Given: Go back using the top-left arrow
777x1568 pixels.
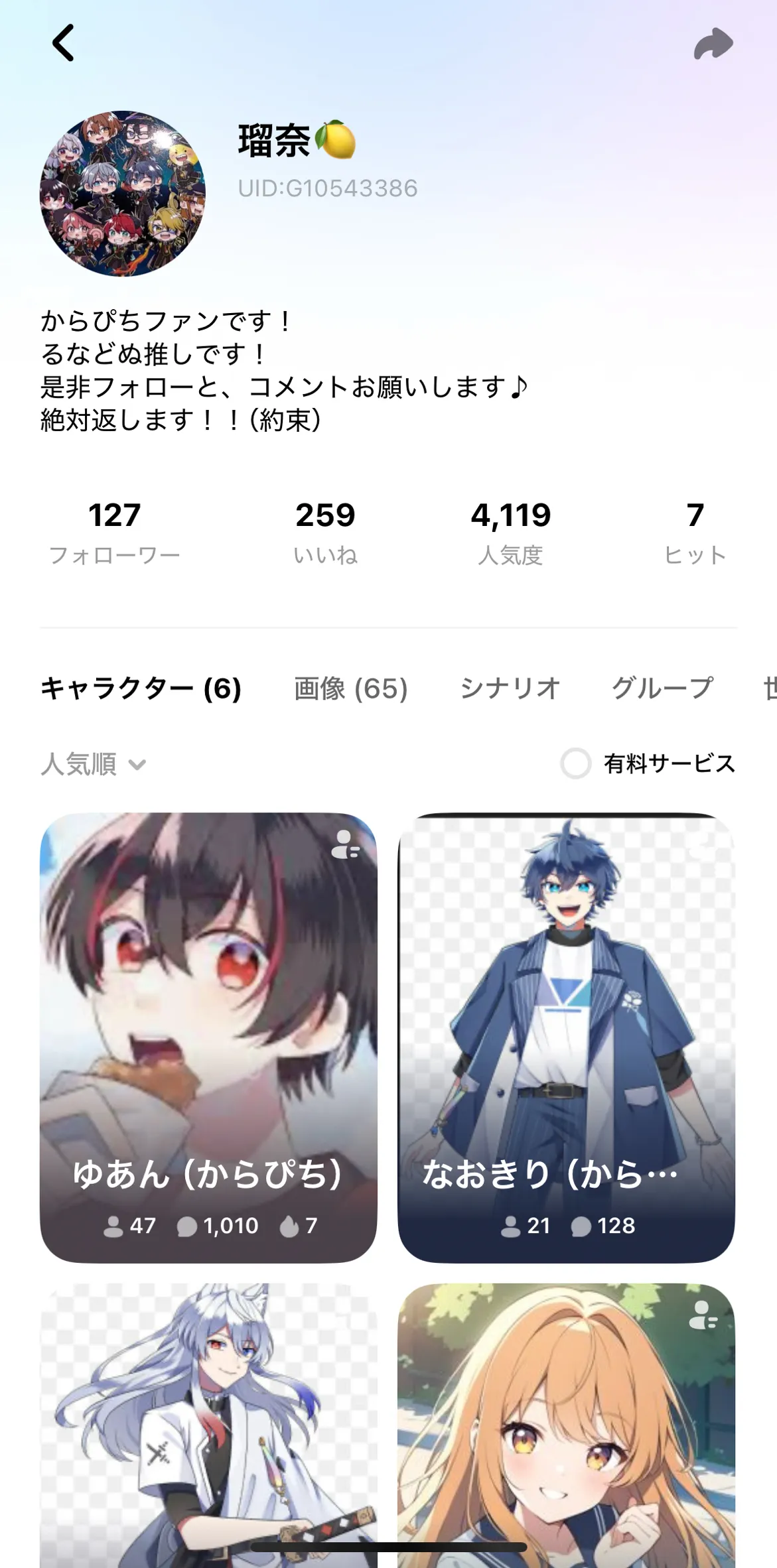Looking at the screenshot, I should [x=63, y=43].
